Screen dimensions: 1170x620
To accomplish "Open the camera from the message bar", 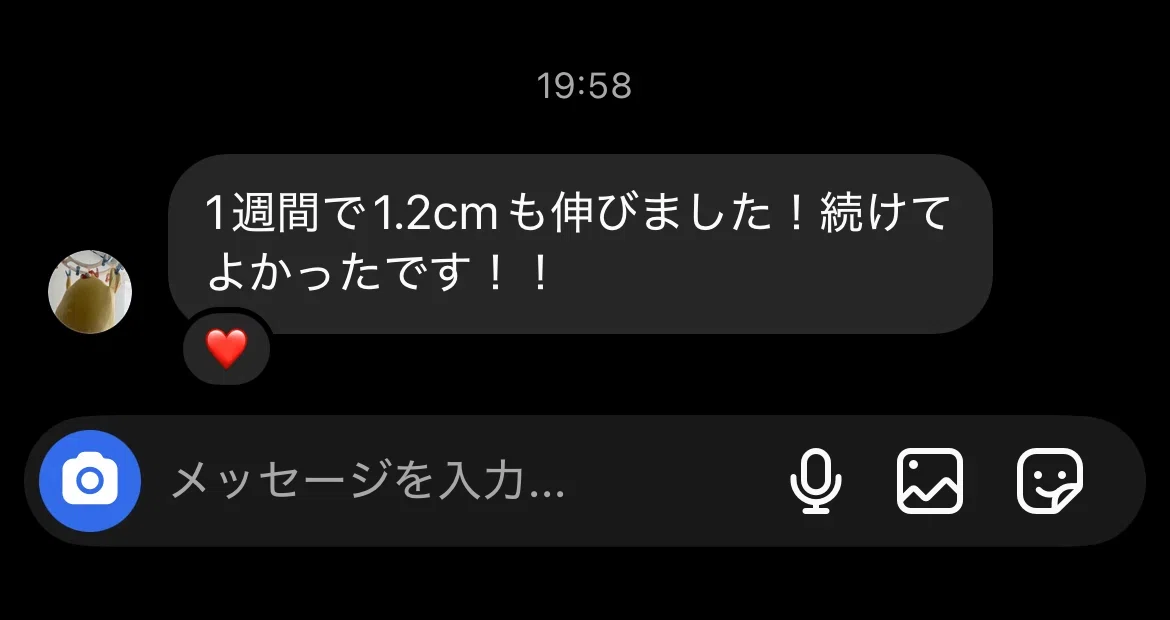I will (x=90, y=481).
